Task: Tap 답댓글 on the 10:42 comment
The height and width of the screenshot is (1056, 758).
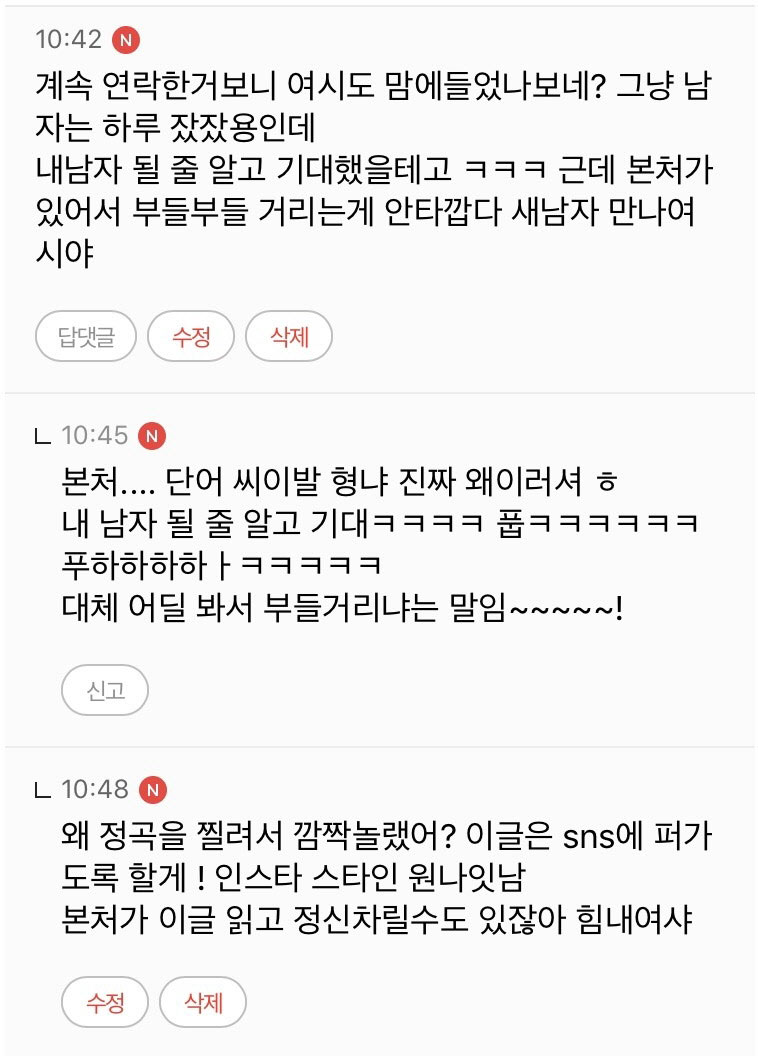Action: (85, 336)
